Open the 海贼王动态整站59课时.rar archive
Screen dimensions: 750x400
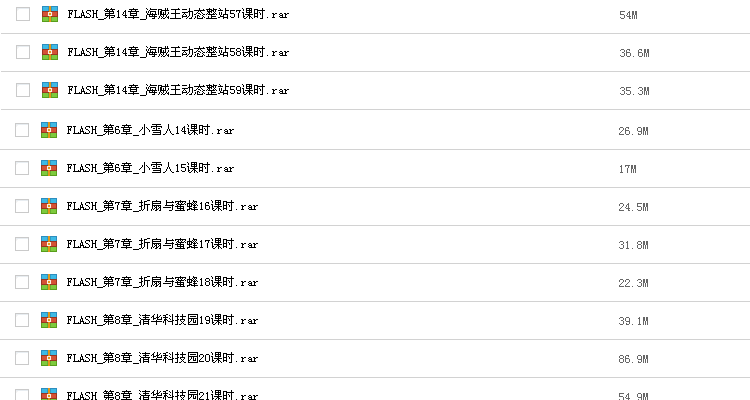click(178, 90)
